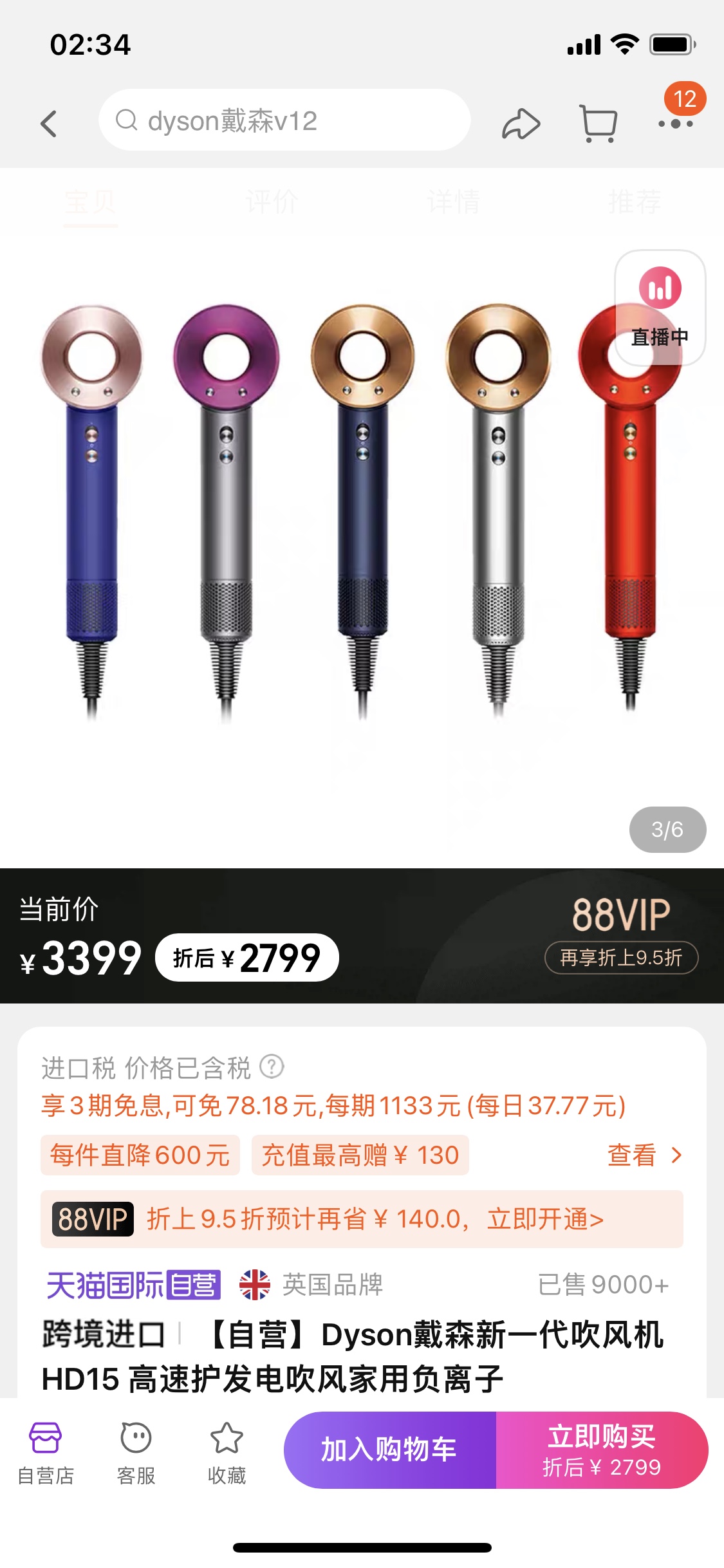
Task: Tap 查看 to view discounts
Action: 644,1155
